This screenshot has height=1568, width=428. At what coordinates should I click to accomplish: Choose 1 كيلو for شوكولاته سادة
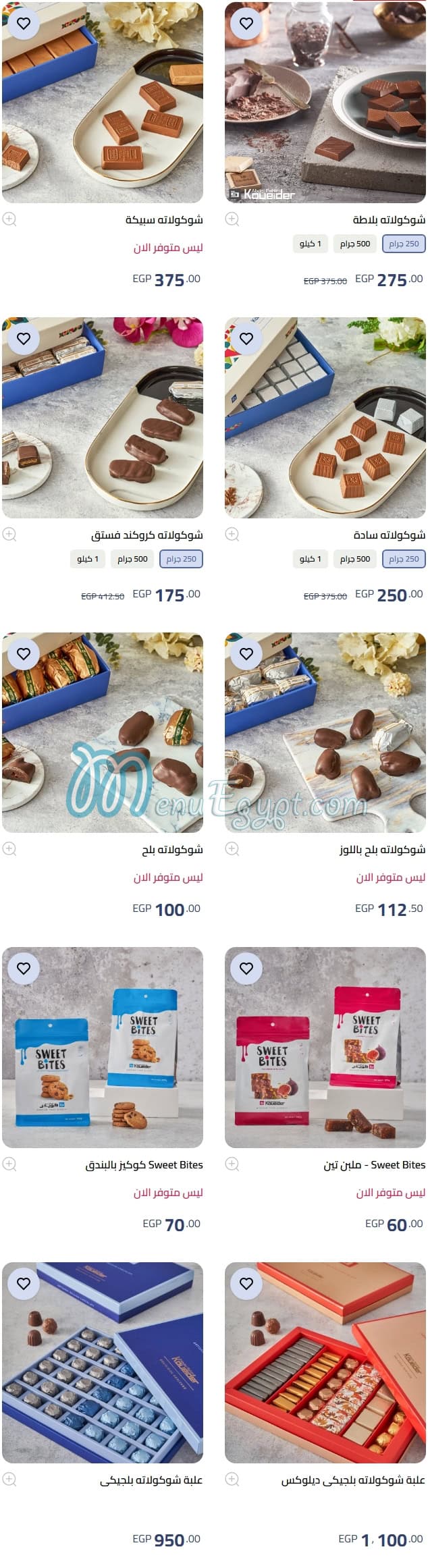click(x=311, y=559)
